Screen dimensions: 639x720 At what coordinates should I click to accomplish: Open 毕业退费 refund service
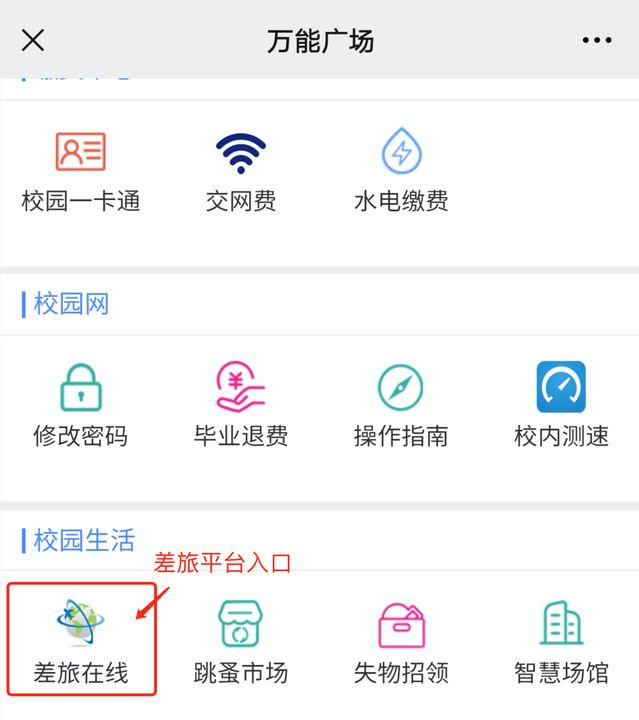pyautogui.click(x=241, y=405)
